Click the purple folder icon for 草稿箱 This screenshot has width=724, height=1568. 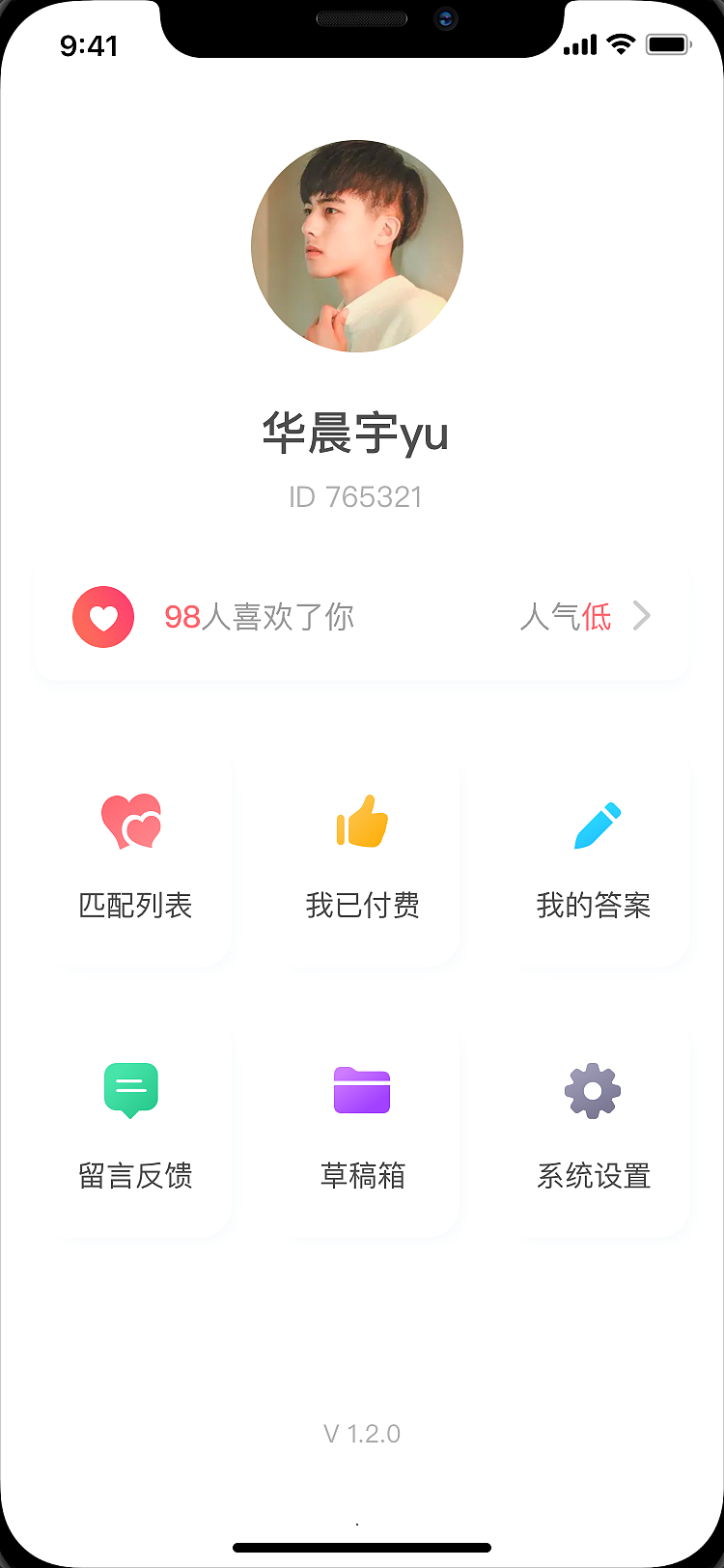[x=361, y=1091]
